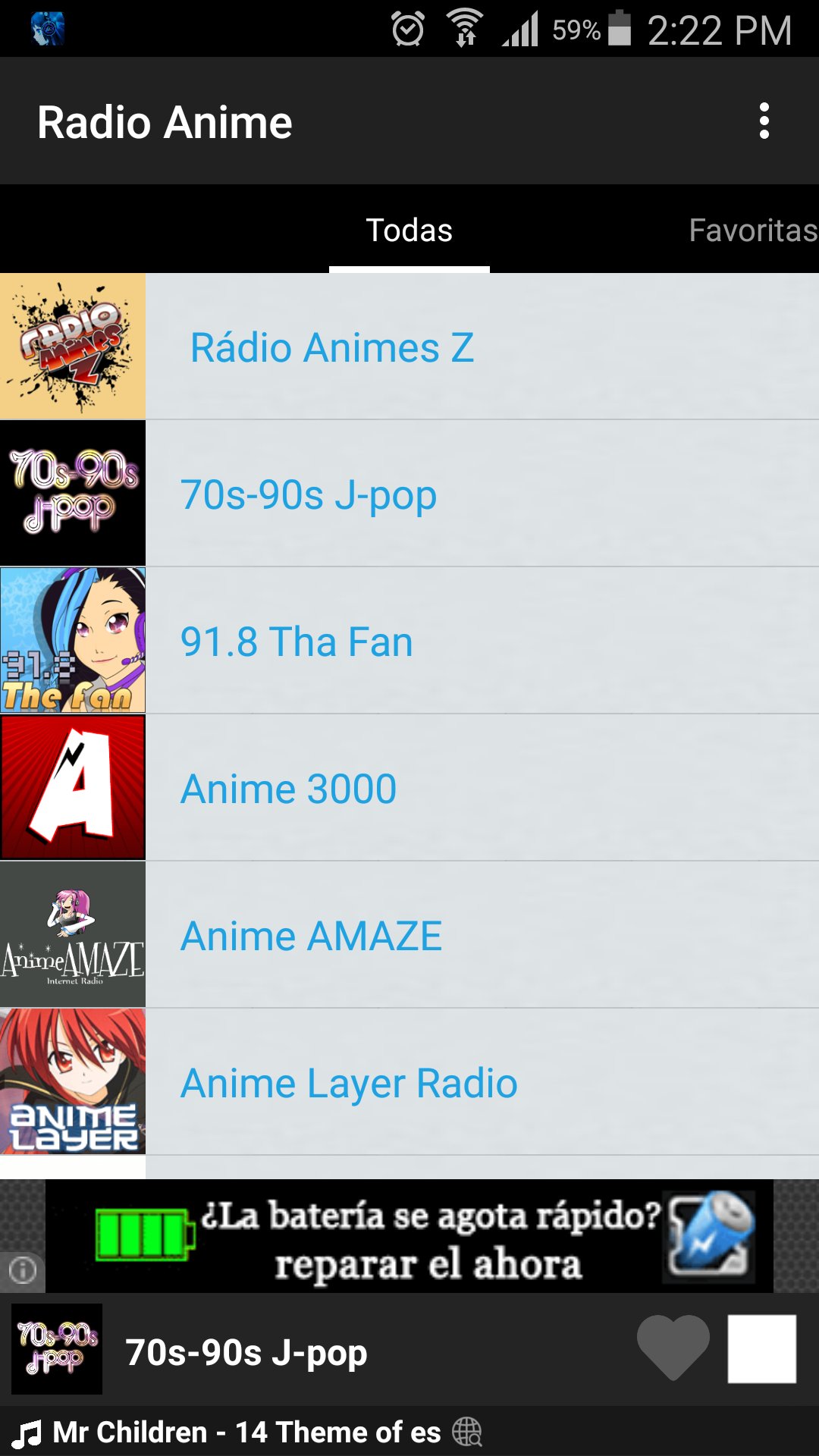Stop the current playback
819x1456 pixels.
tap(761, 1349)
